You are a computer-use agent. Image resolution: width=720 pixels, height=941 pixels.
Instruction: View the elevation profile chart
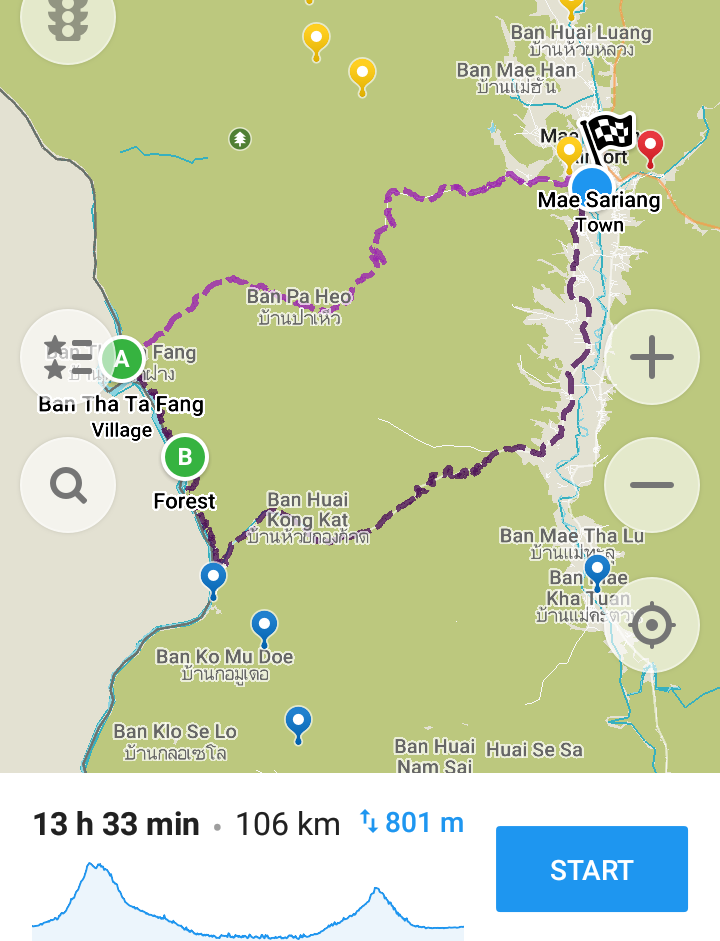pos(247,898)
